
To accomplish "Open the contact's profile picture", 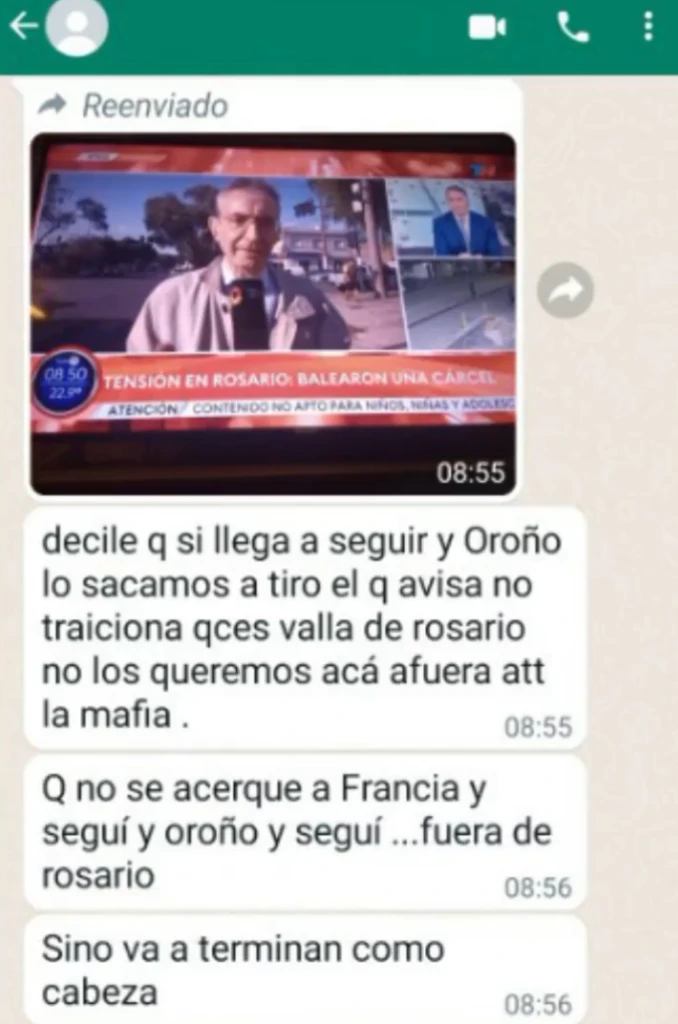I will coord(77,27).
